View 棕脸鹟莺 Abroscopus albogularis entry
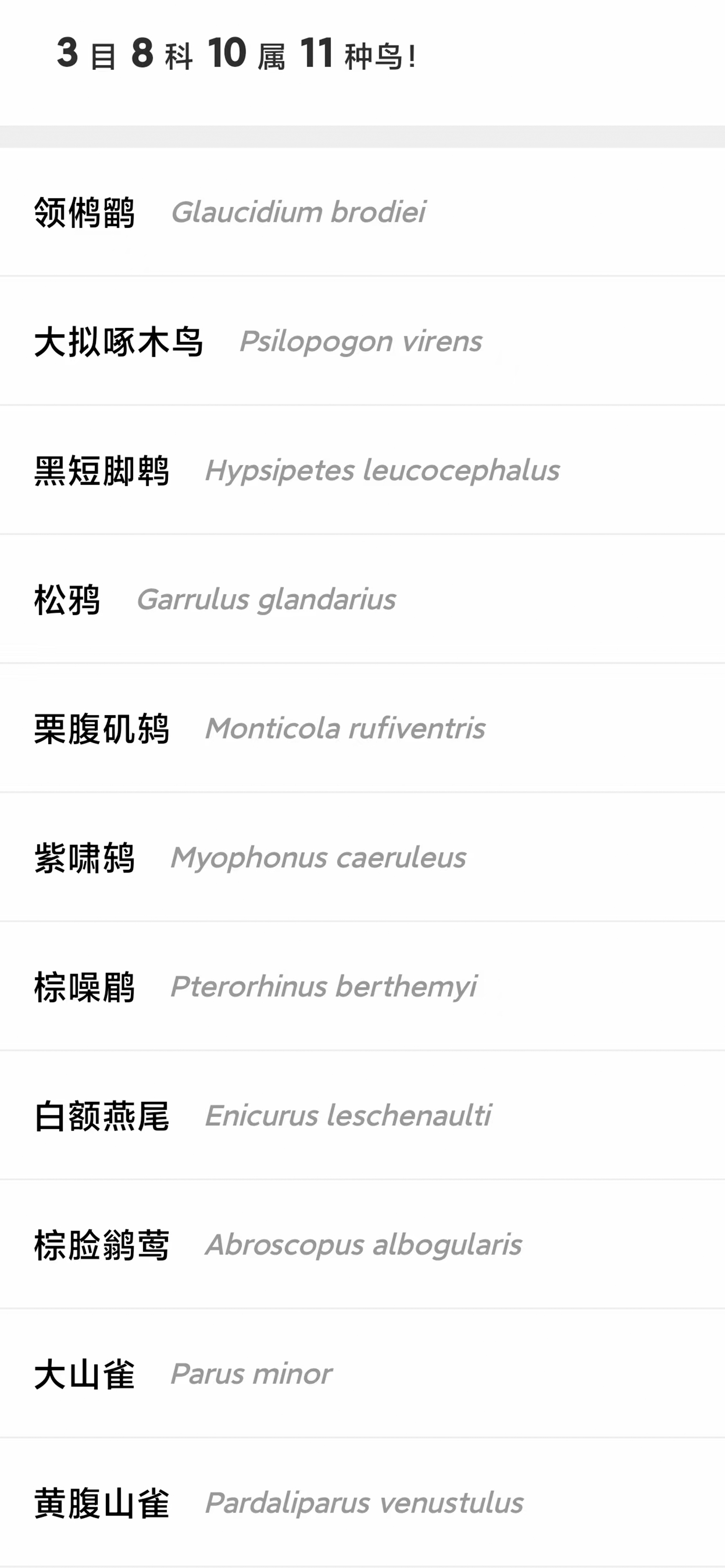Screen dimensions: 725x1568 [362, 1244]
